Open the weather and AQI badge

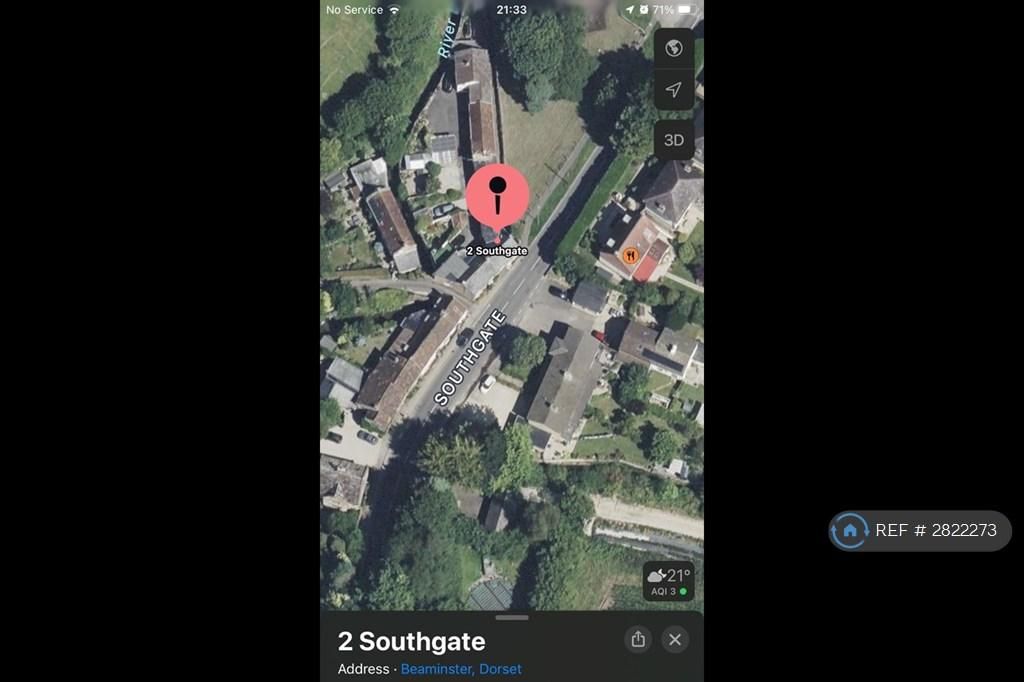tap(669, 581)
